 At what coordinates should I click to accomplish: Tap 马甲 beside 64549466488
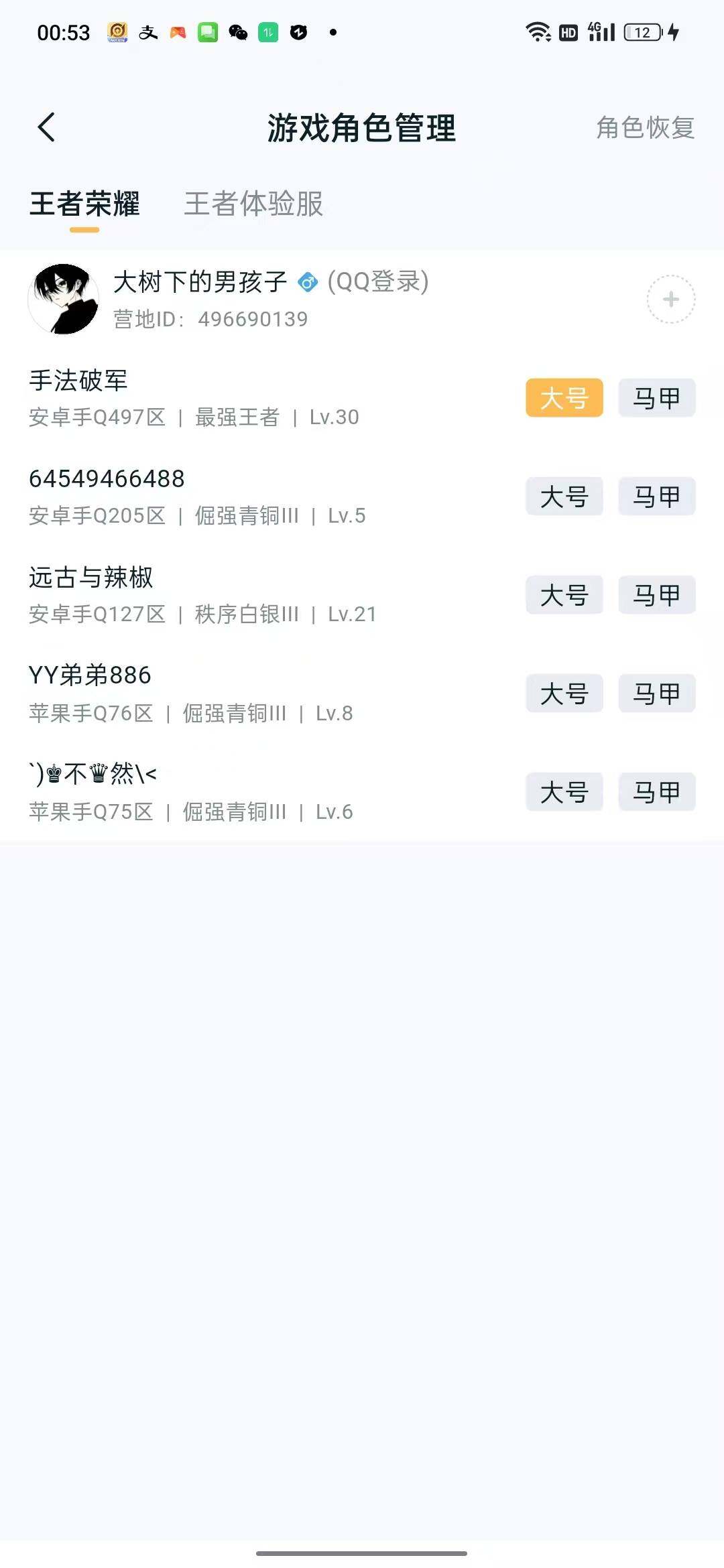pos(656,497)
